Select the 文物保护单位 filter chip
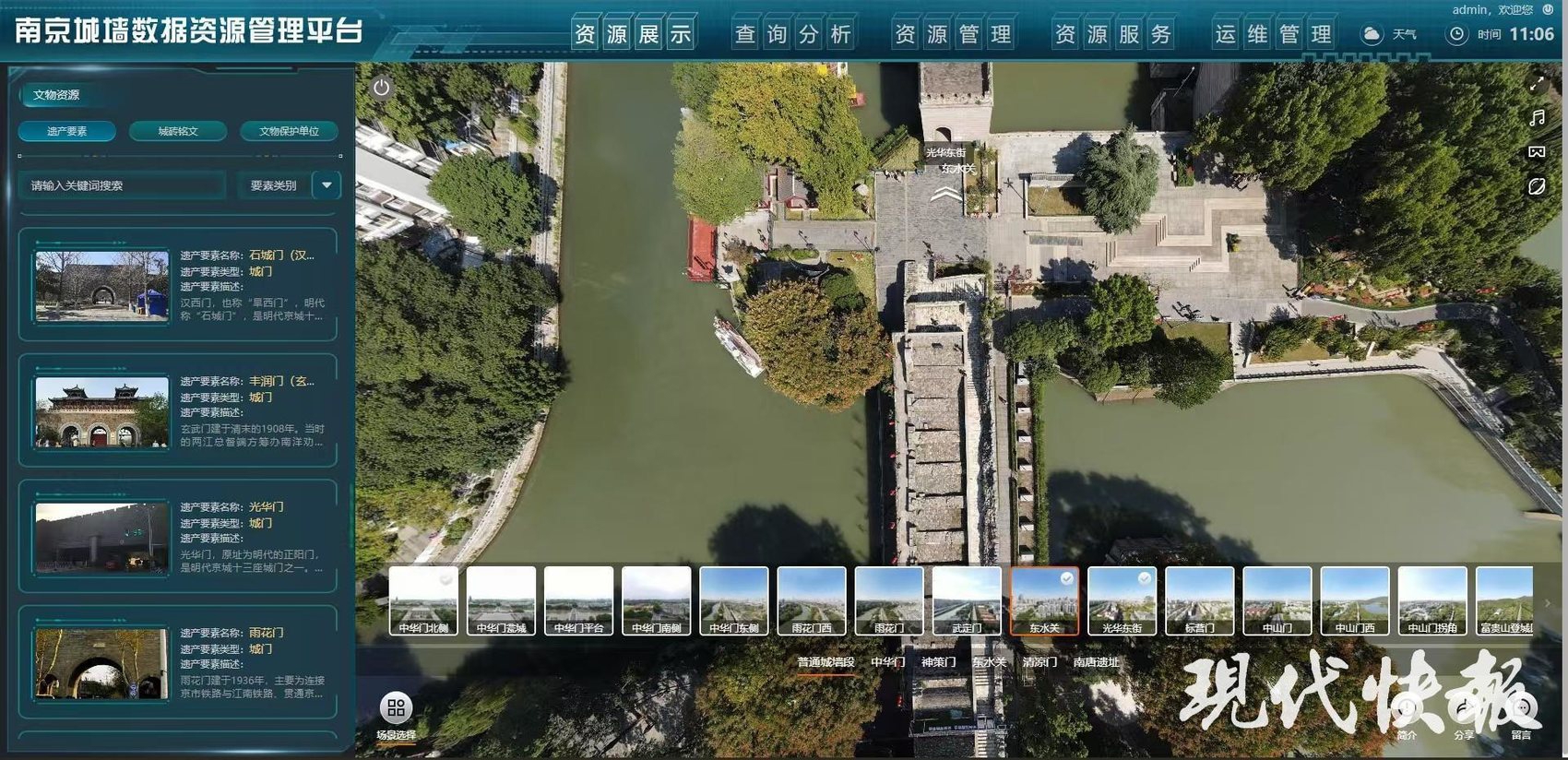 pyautogui.click(x=289, y=131)
